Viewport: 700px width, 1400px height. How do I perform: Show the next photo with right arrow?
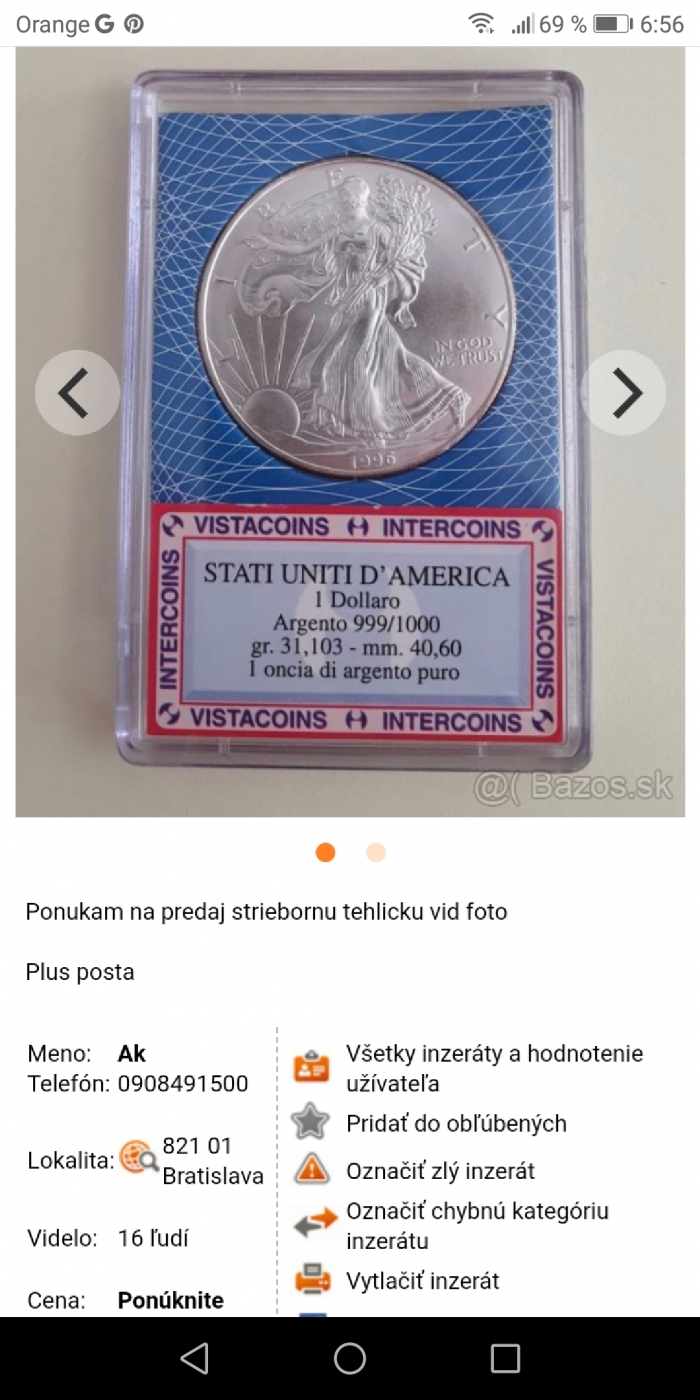[623, 392]
